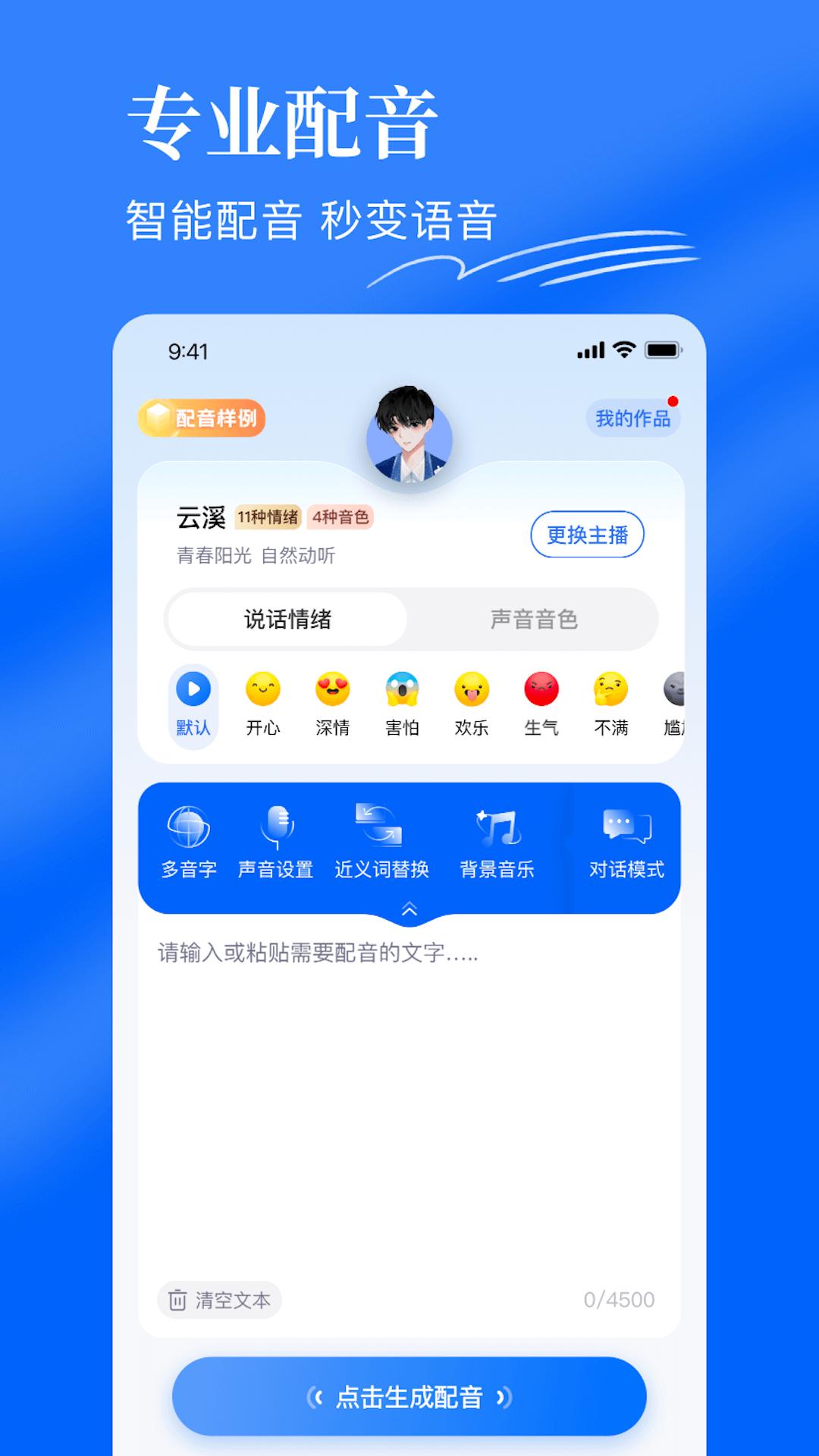Collapse the toolbar with the chevron arrow

click(409, 909)
